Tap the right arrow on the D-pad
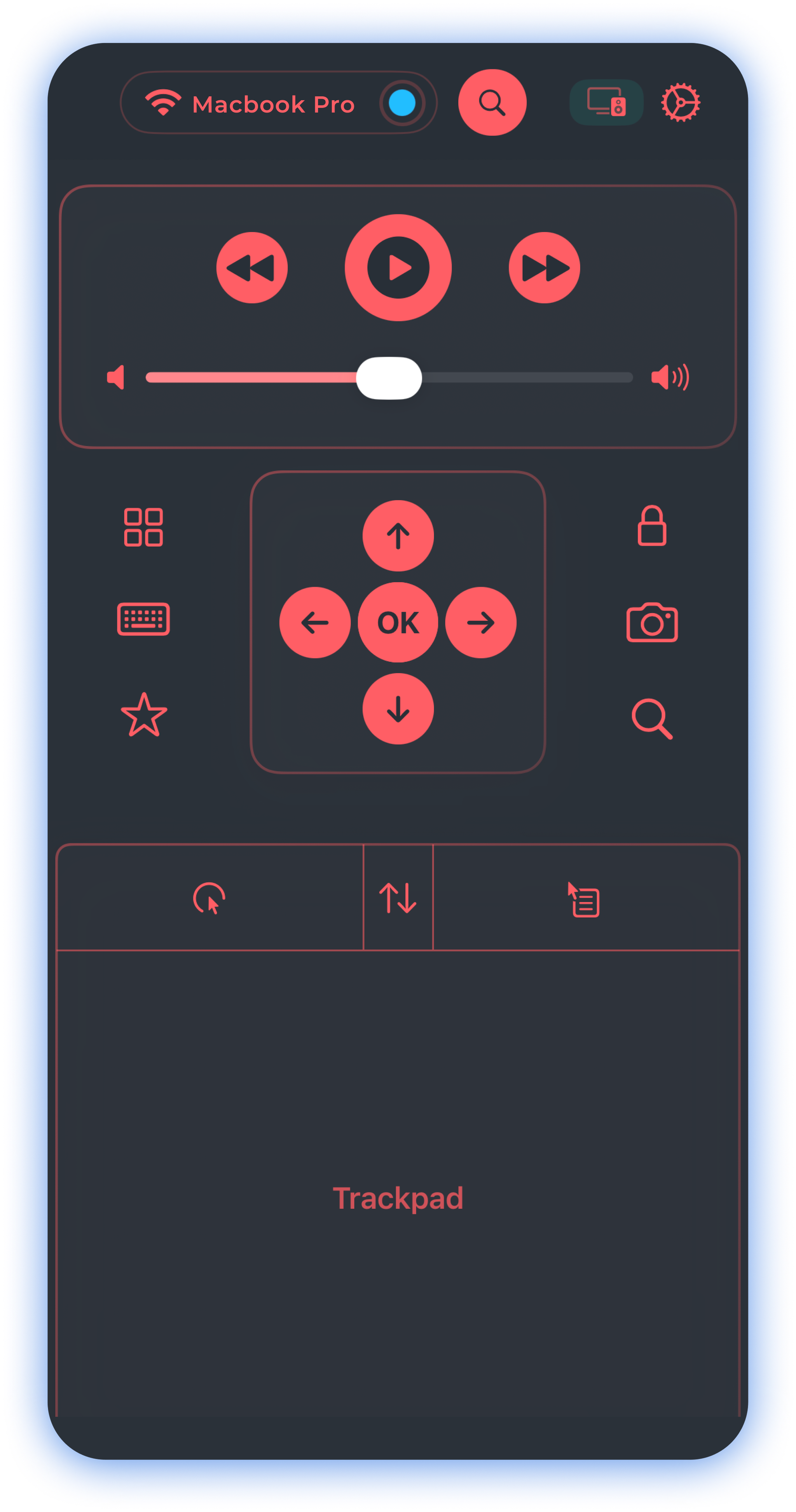 (x=481, y=623)
